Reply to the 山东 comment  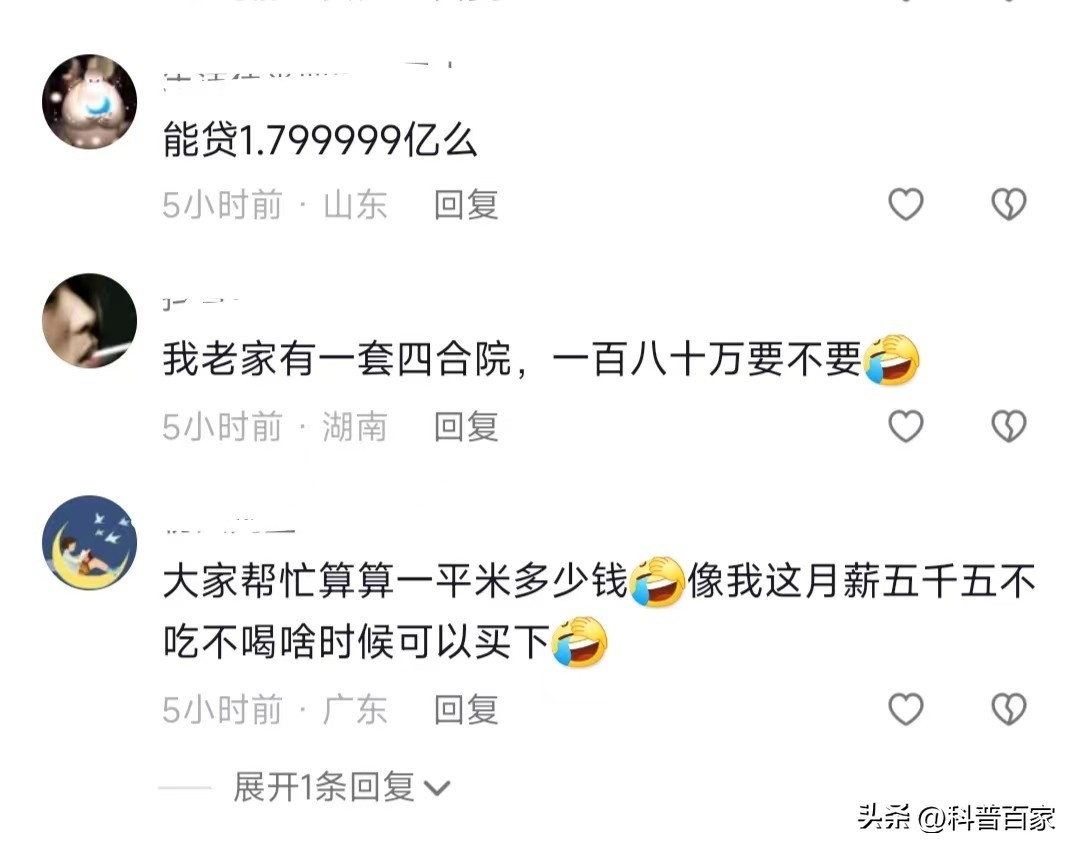tap(465, 205)
